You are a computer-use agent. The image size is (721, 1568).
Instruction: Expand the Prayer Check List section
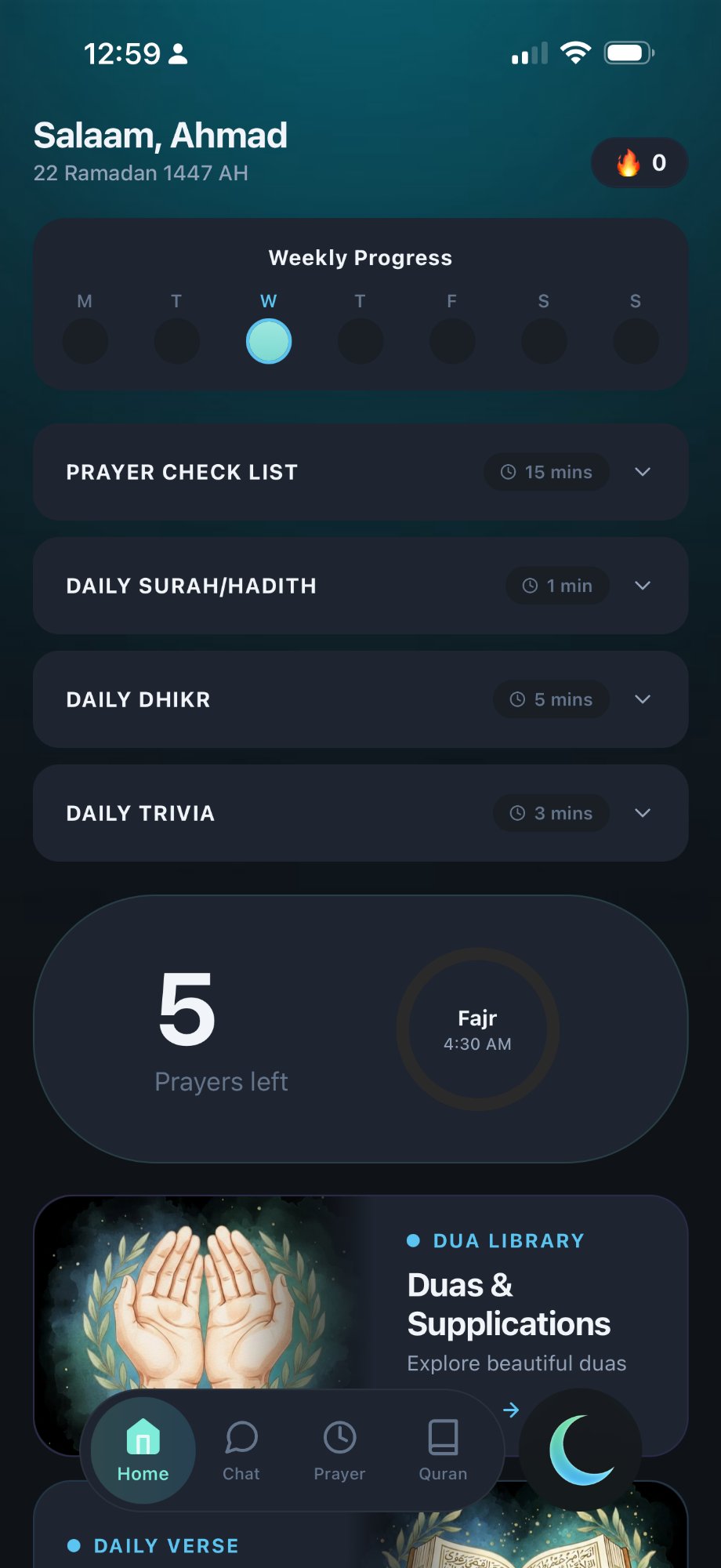click(642, 472)
